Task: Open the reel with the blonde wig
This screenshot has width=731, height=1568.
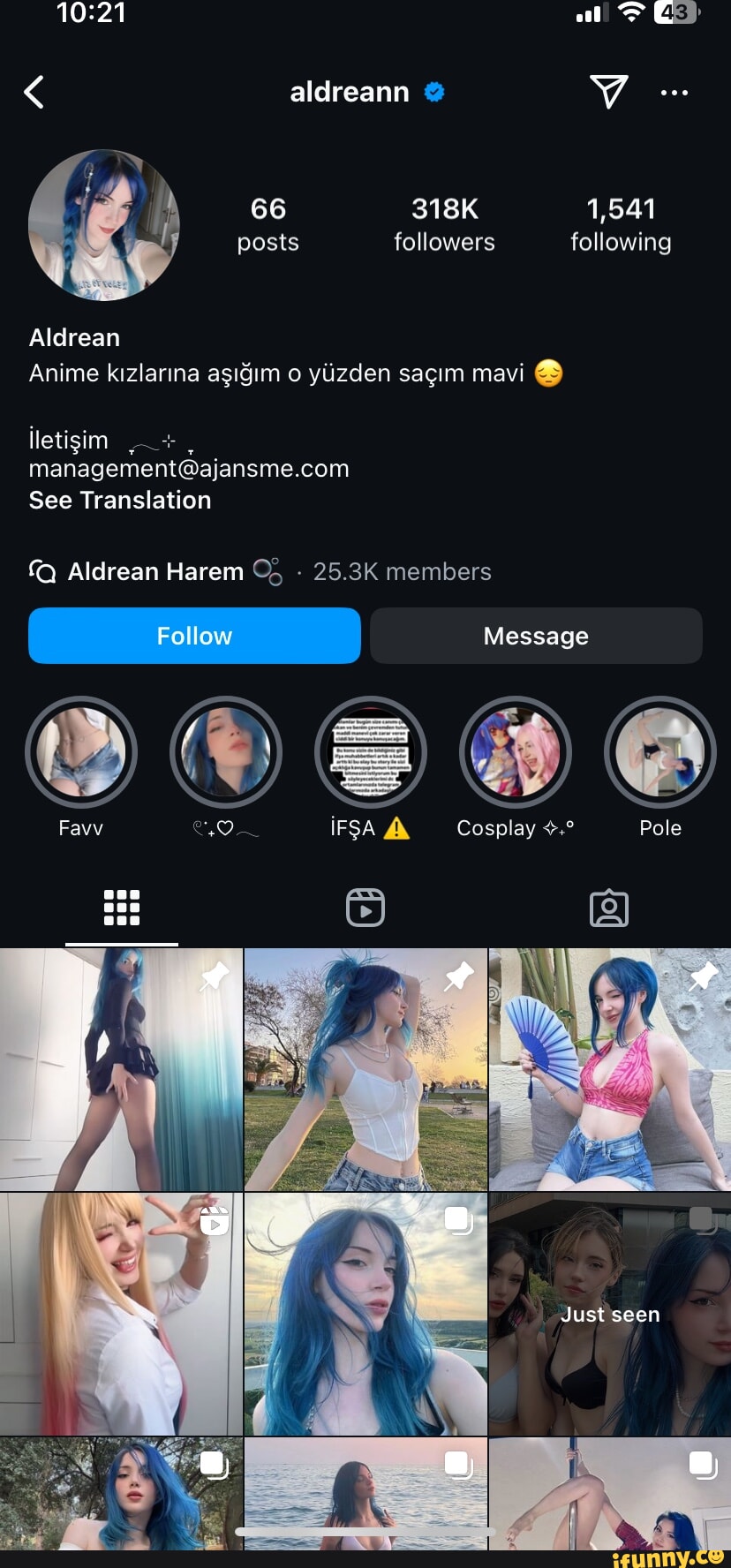Action: pyautogui.click(x=121, y=1314)
